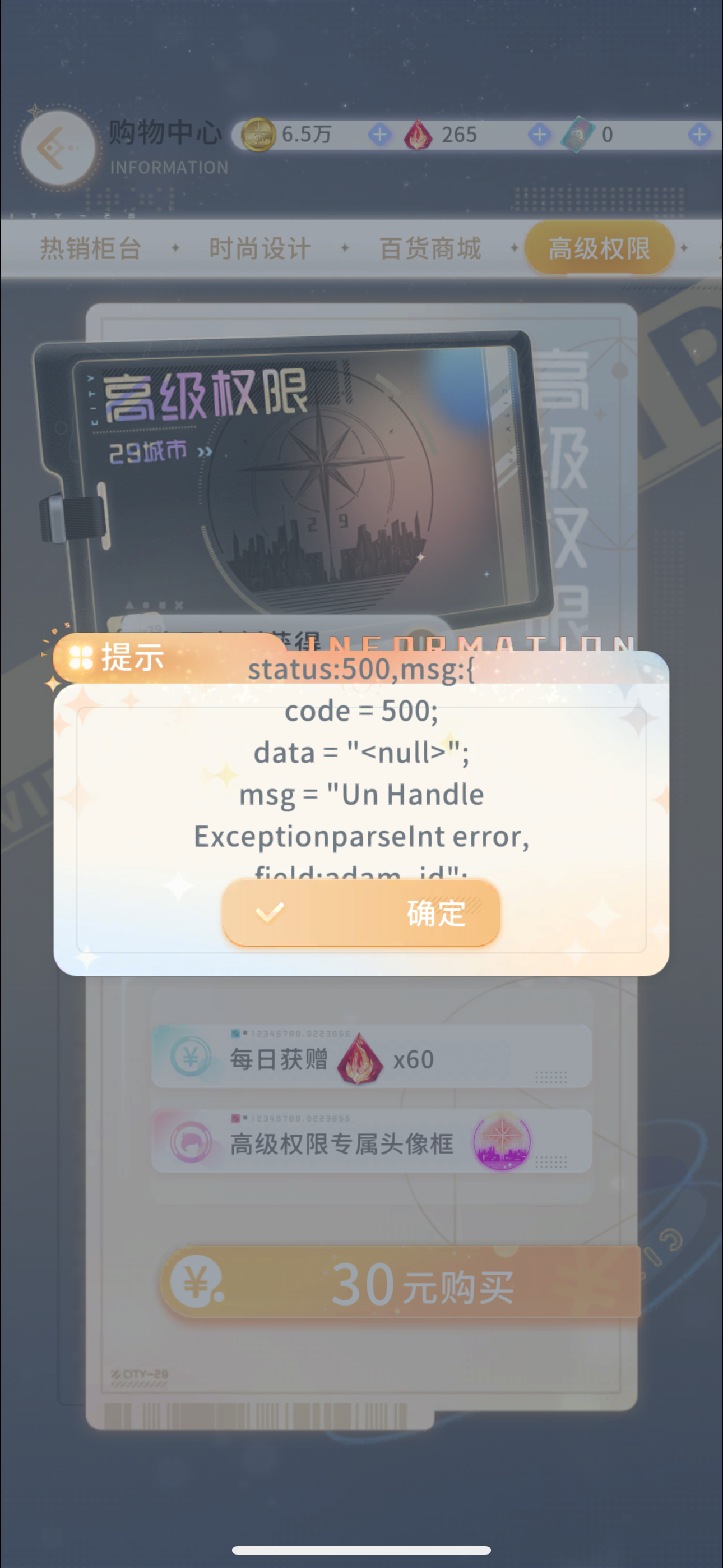723x1568 pixels.
Task: Re-select the highlighted 高级权限 tab
Action: (599, 247)
